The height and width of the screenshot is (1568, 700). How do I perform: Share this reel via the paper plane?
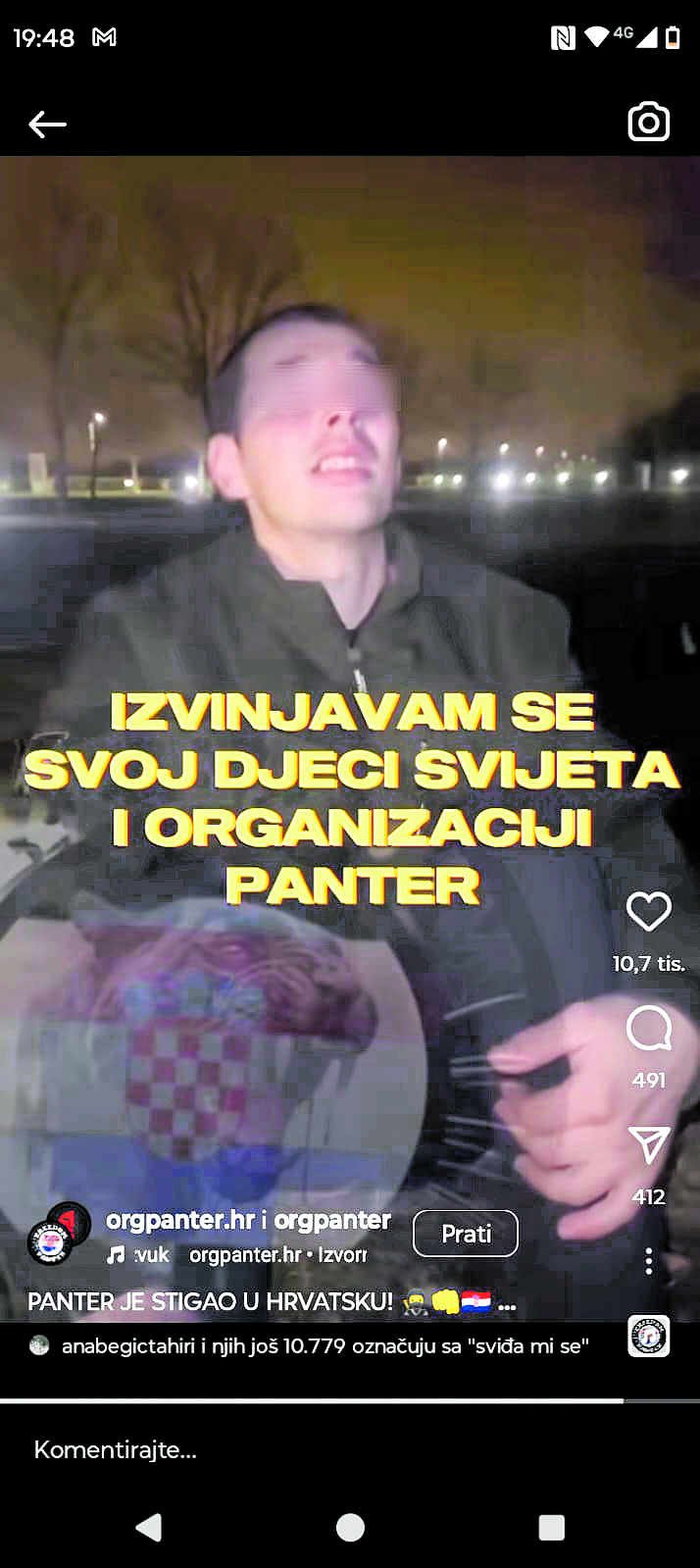click(x=648, y=1145)
